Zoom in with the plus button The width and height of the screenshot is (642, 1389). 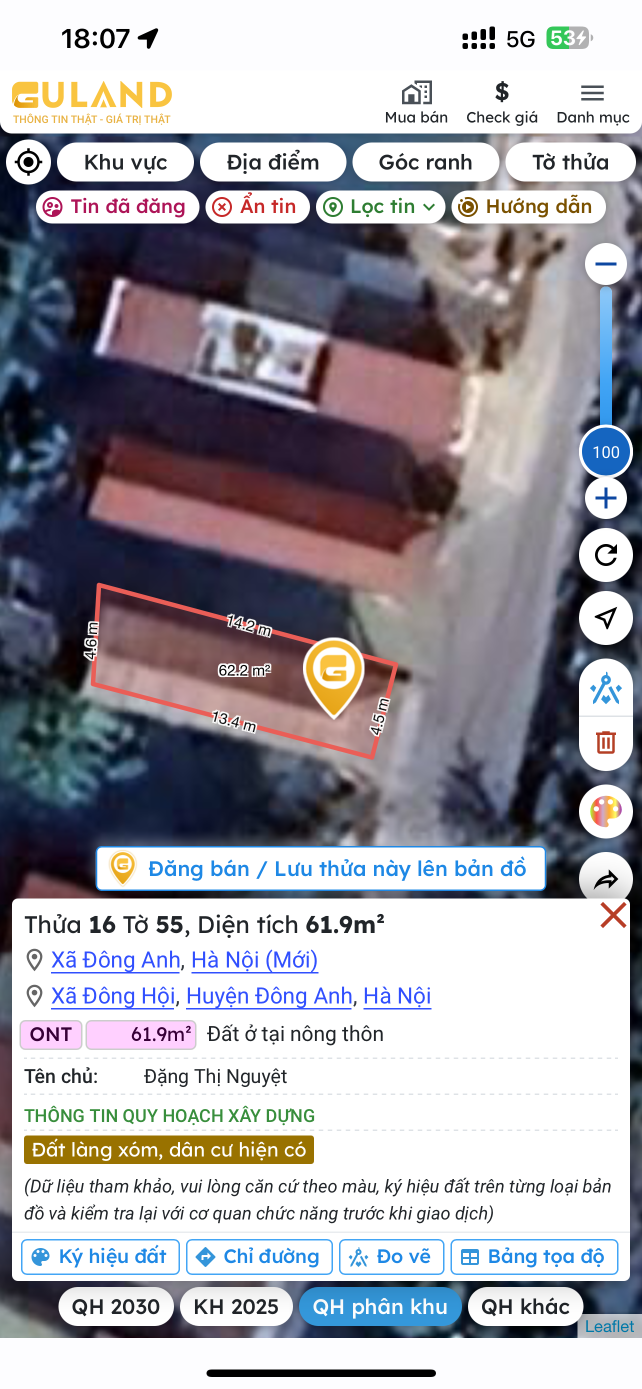click(605, 498)
